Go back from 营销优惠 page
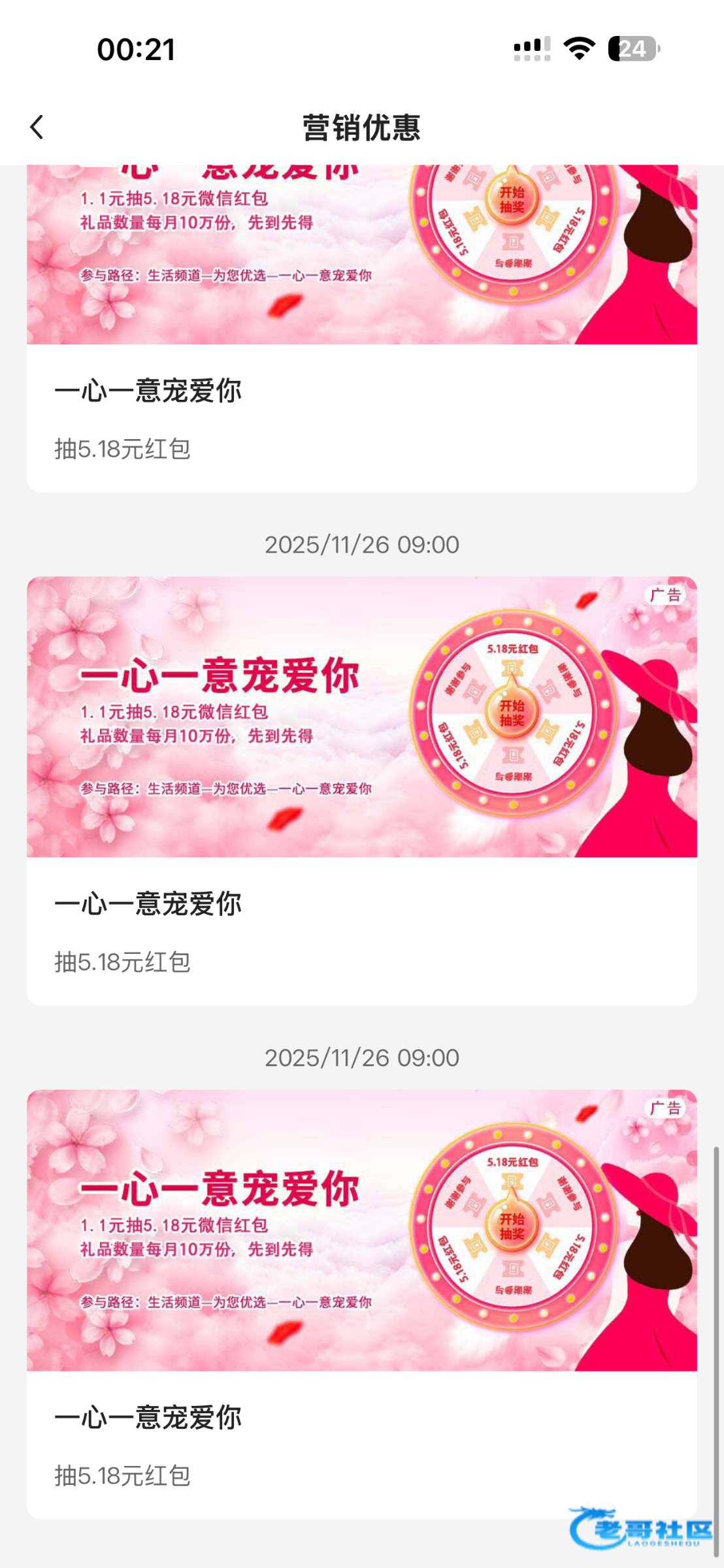 [x=37, y=127]
